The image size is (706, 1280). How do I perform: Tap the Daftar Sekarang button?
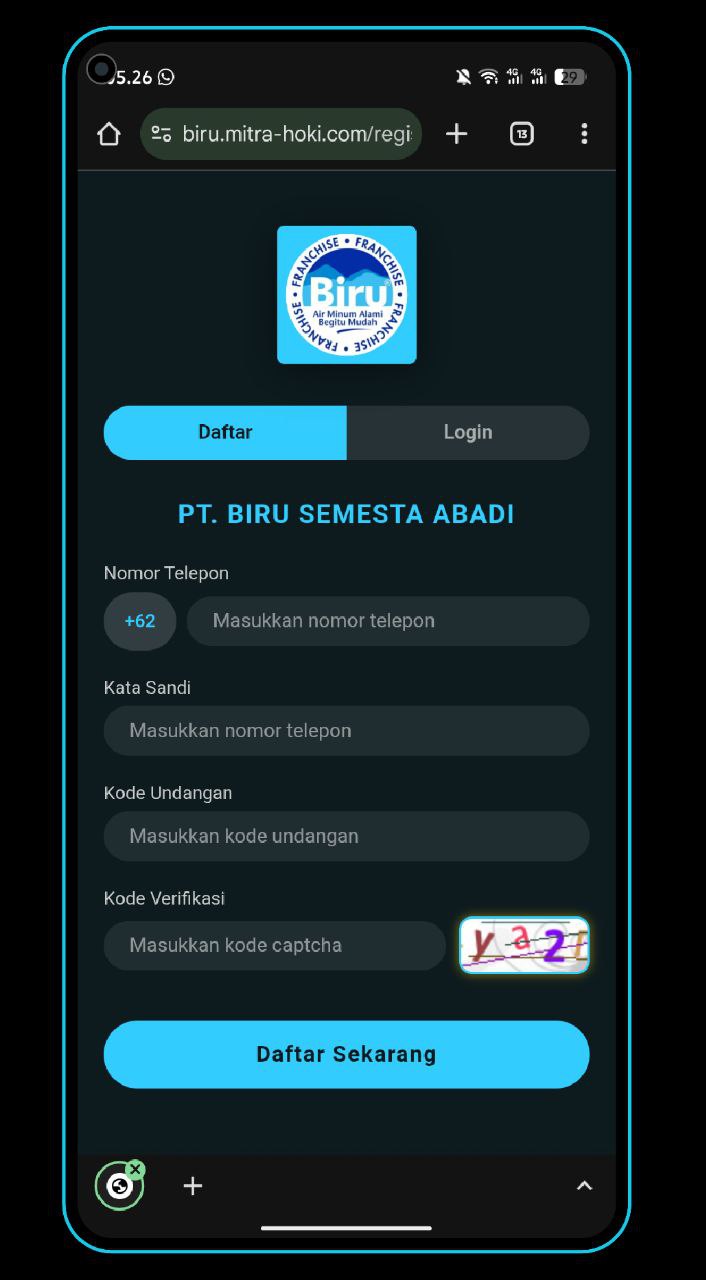point(346,1054)
